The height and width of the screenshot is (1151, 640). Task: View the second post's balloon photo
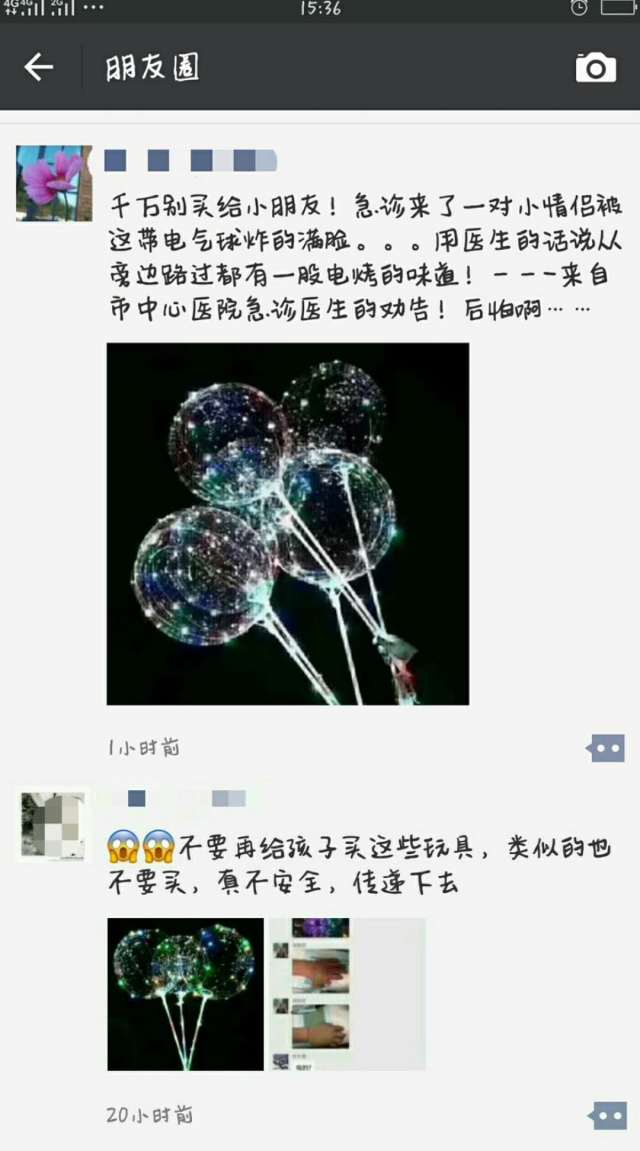tap(185, 994)
